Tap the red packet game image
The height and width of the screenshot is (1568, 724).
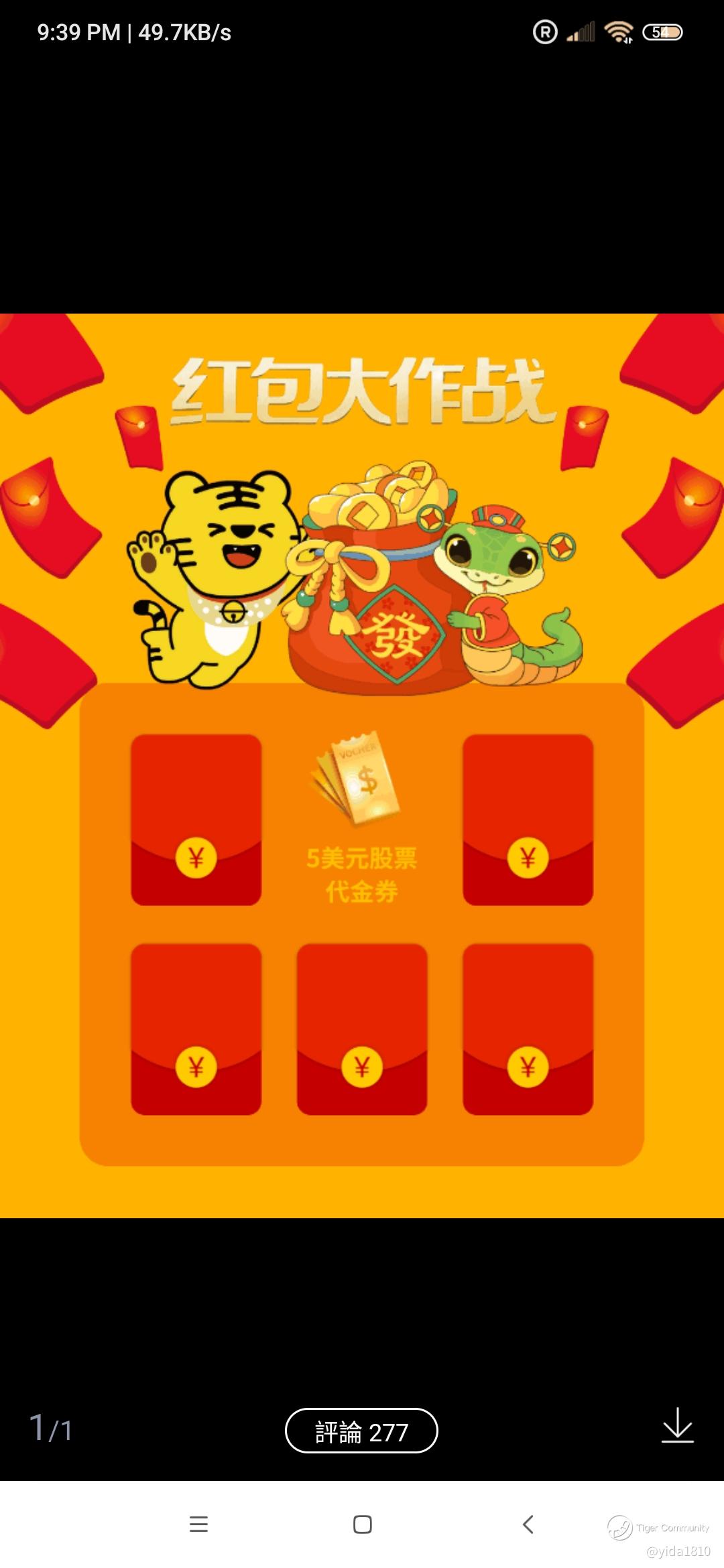(x=362, y=765)
